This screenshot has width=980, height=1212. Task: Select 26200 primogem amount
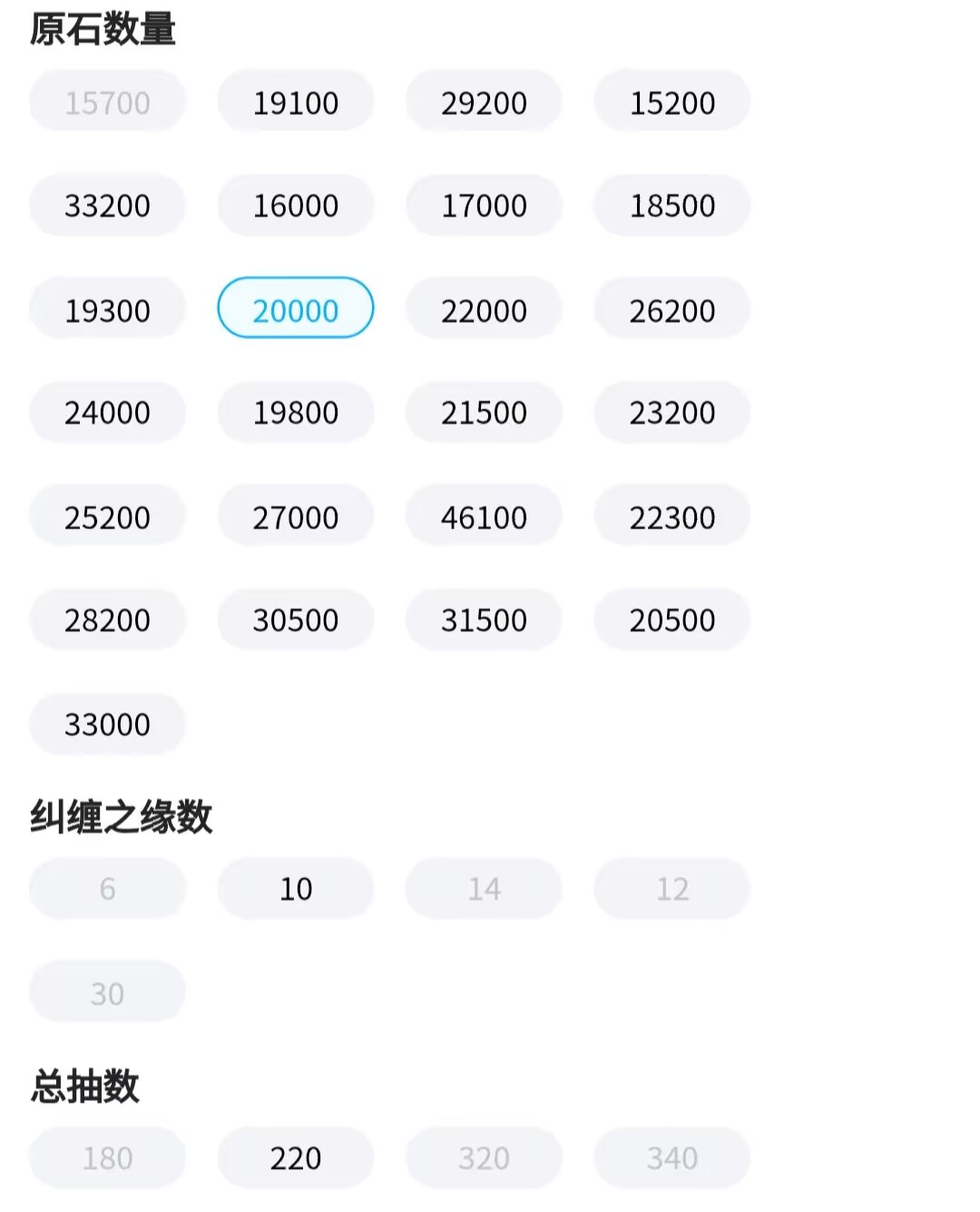(671, 310)
